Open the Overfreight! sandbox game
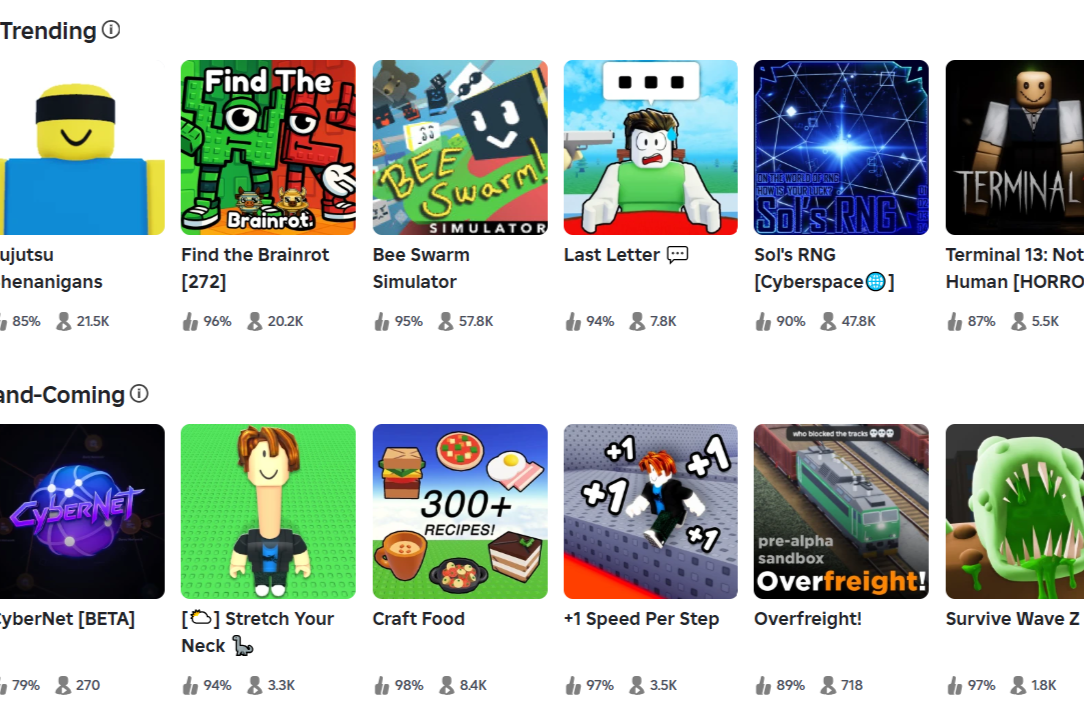Image resolution: width=1084 pixels, height=724 pixels. tap(841, 512)
